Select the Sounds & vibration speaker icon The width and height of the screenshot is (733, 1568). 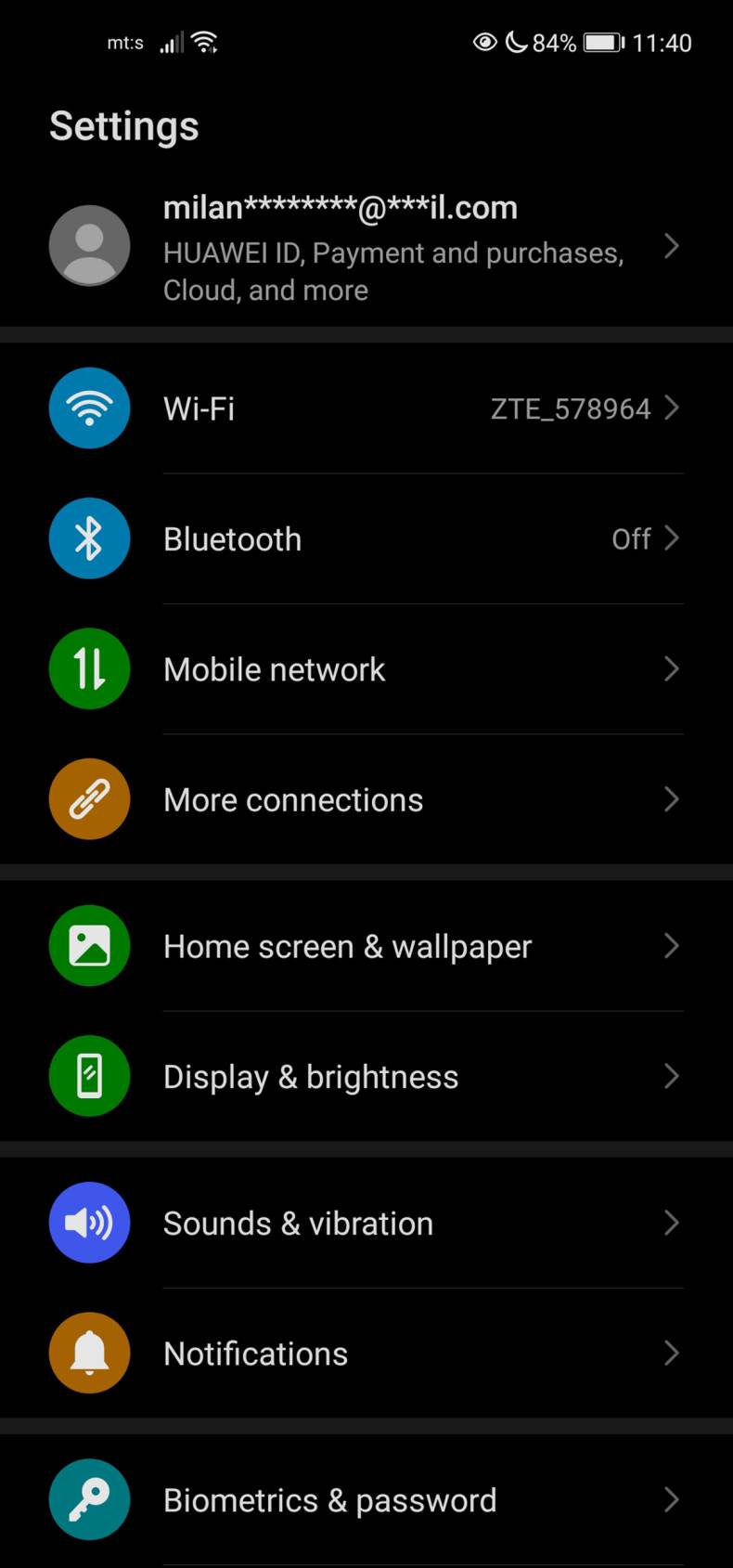point(89,1223)
